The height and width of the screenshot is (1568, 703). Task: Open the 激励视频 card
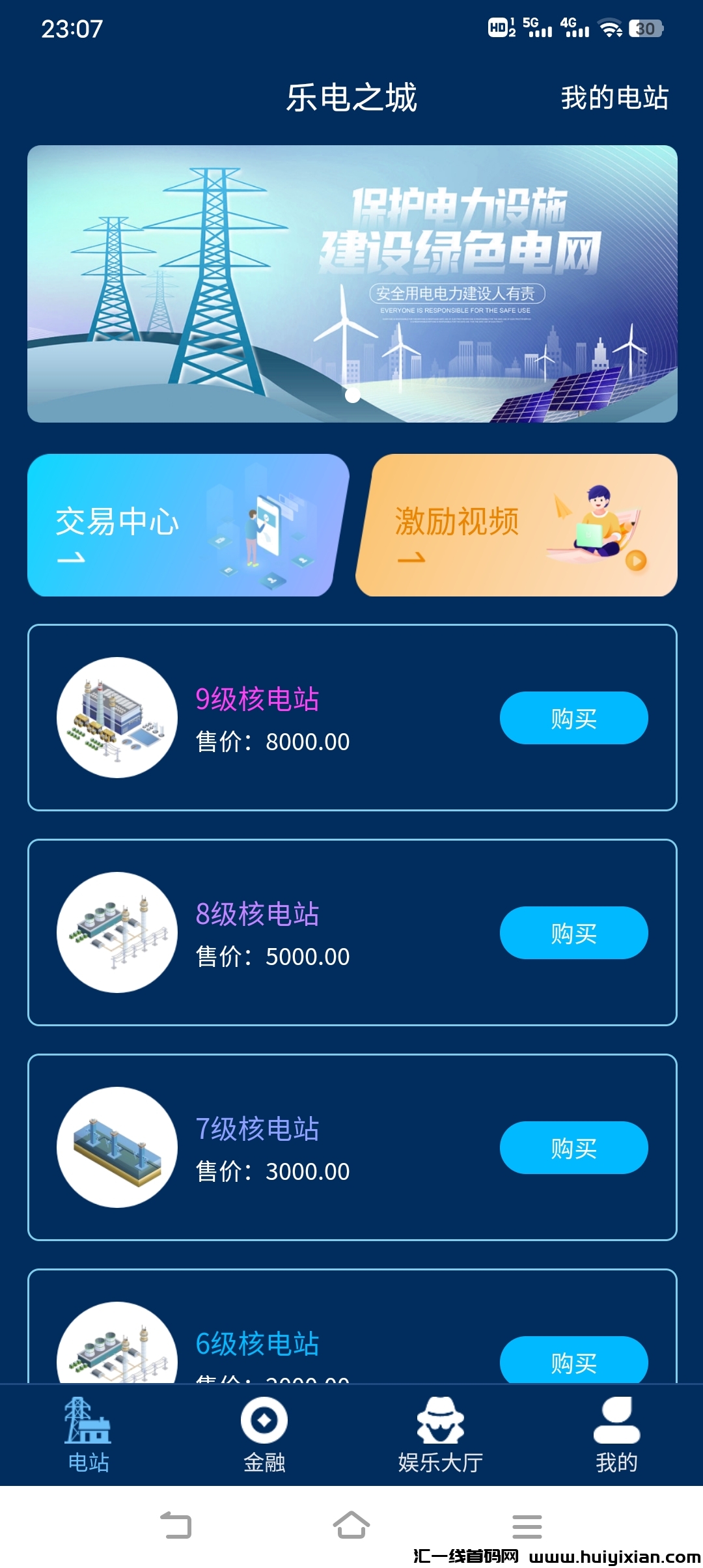(x=517, y=525)
